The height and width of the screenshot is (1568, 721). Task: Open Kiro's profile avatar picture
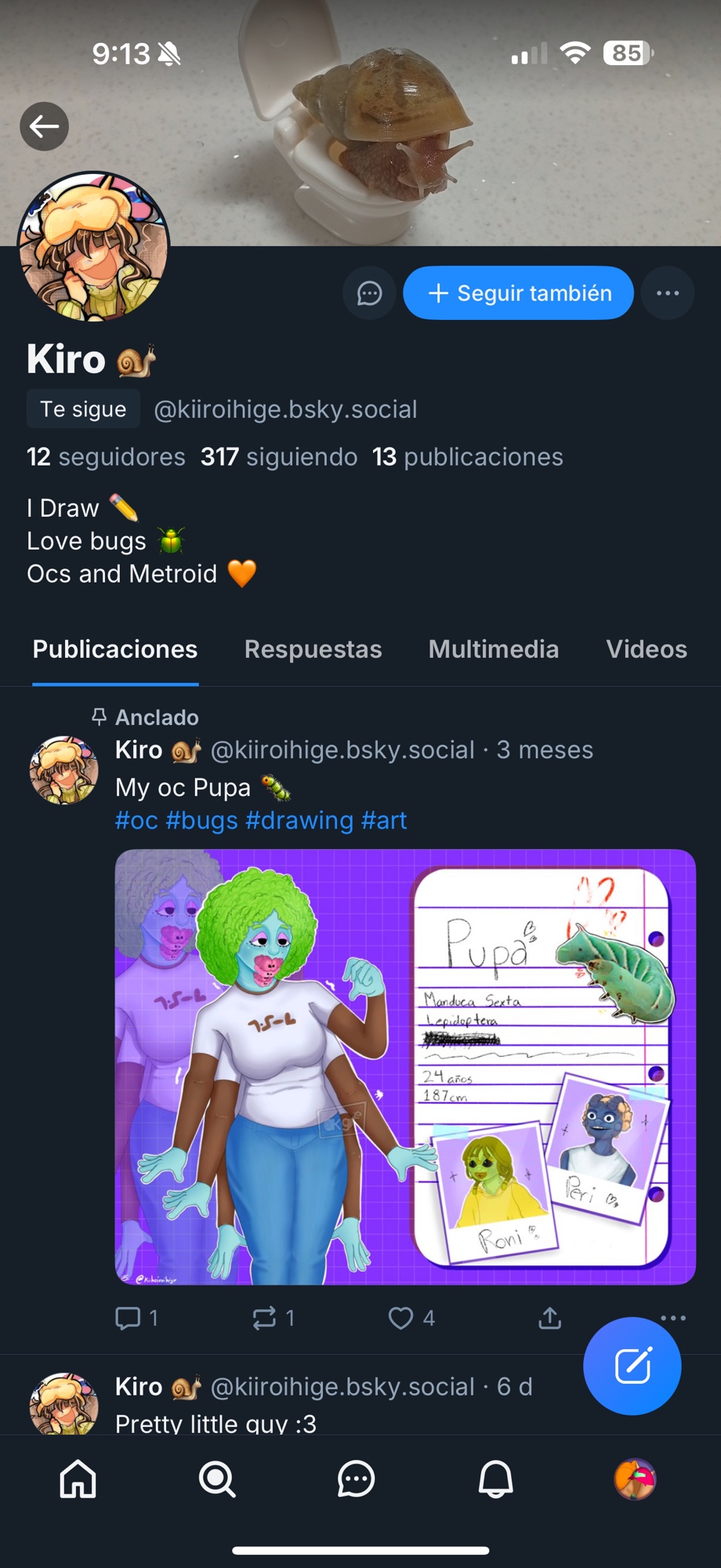[93, 247]
